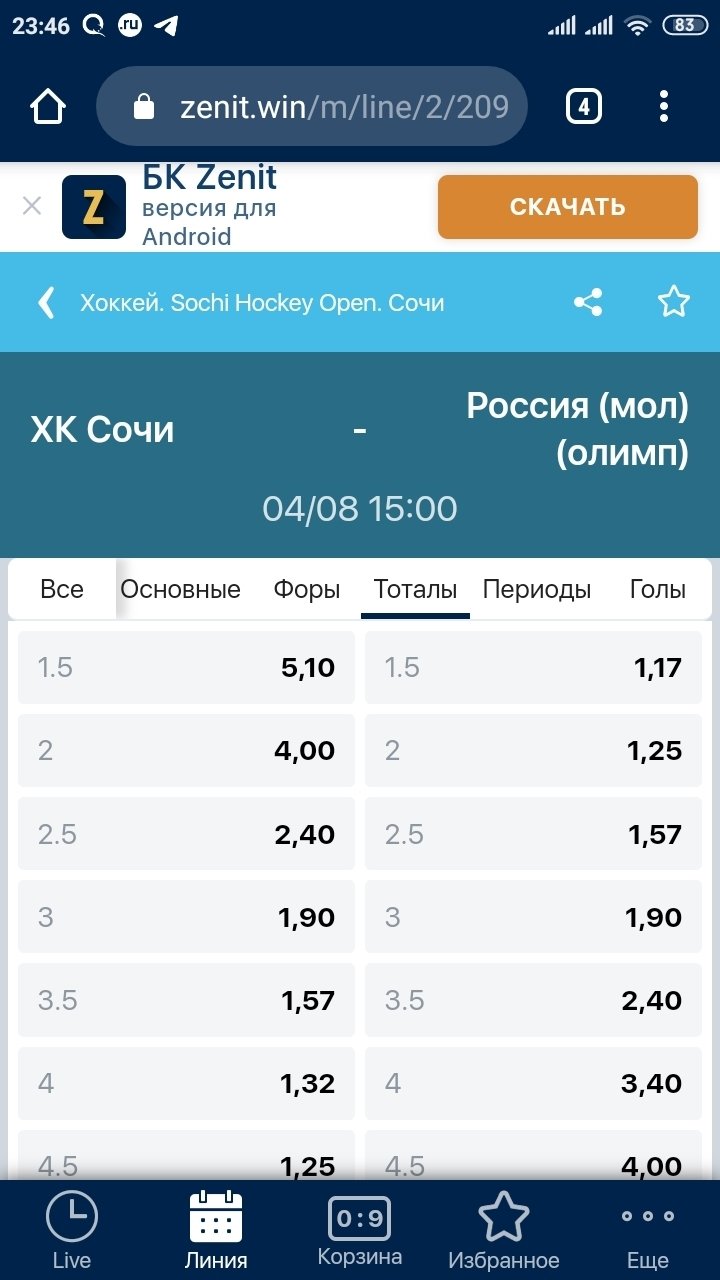Screen dimensions: 720x1280
Task: Share this match
Action: [x=588, y=302]
